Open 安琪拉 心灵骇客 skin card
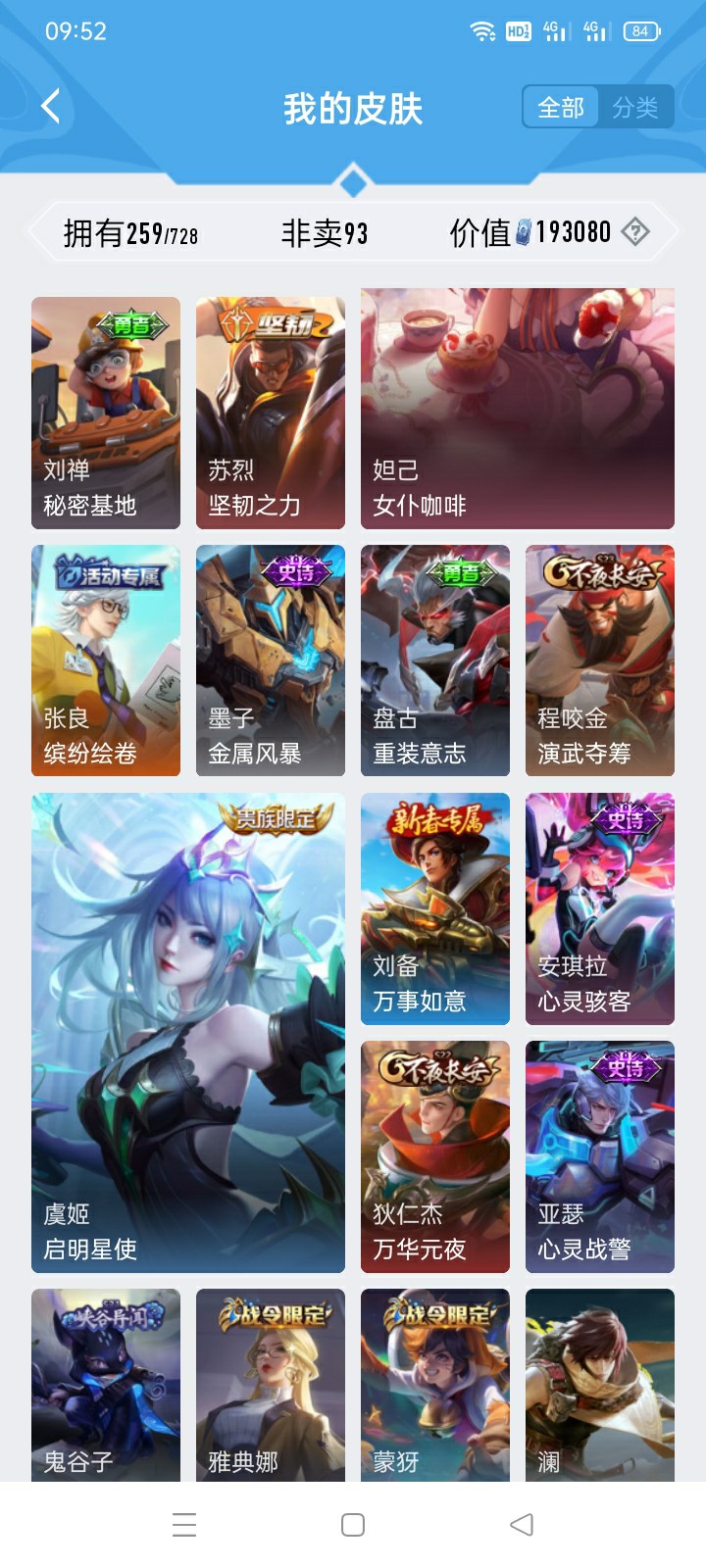 coord(600,908)
